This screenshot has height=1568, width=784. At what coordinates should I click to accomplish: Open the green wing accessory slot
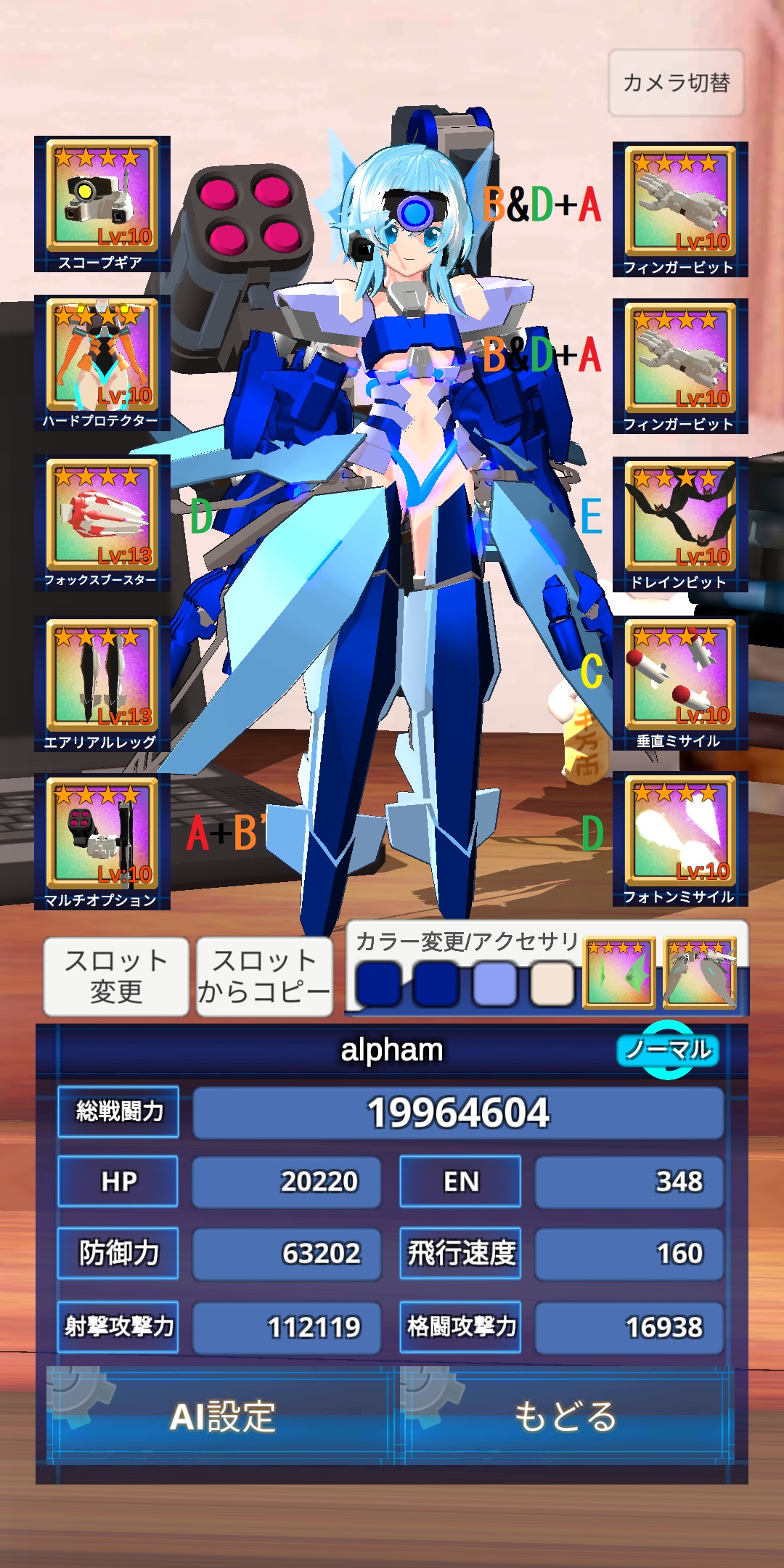pyautogui.click(x=619, y=973)
